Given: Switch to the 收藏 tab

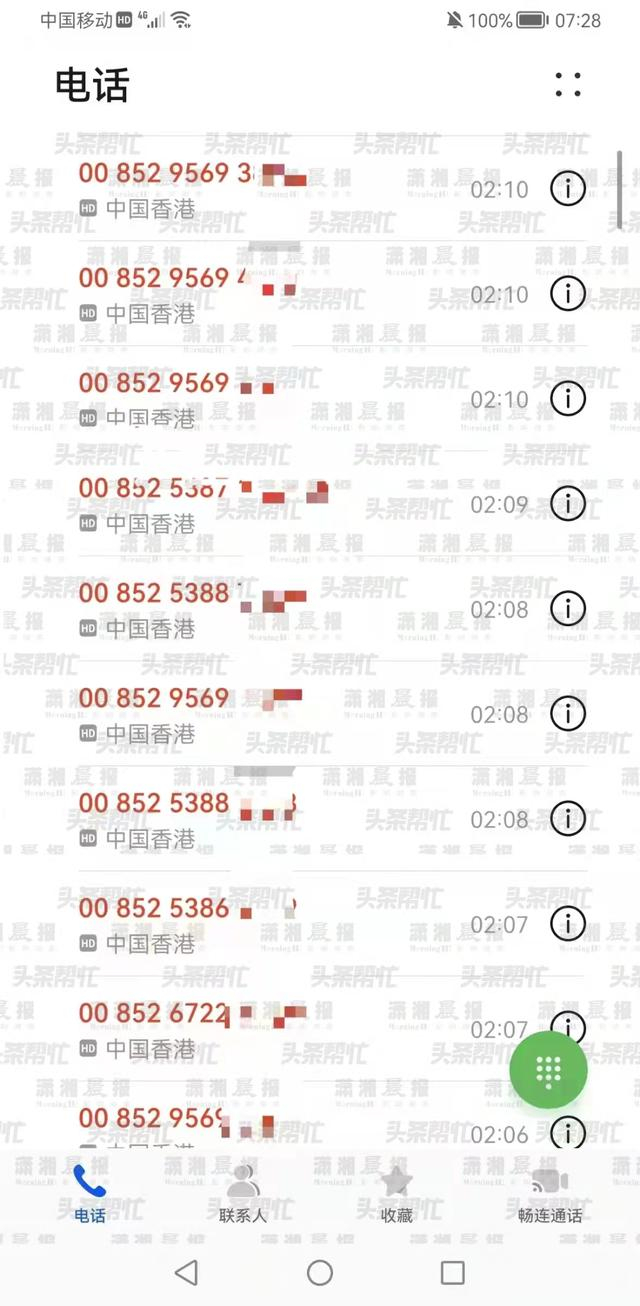Looking at the screenshot, I should (x=397, y=1195).
